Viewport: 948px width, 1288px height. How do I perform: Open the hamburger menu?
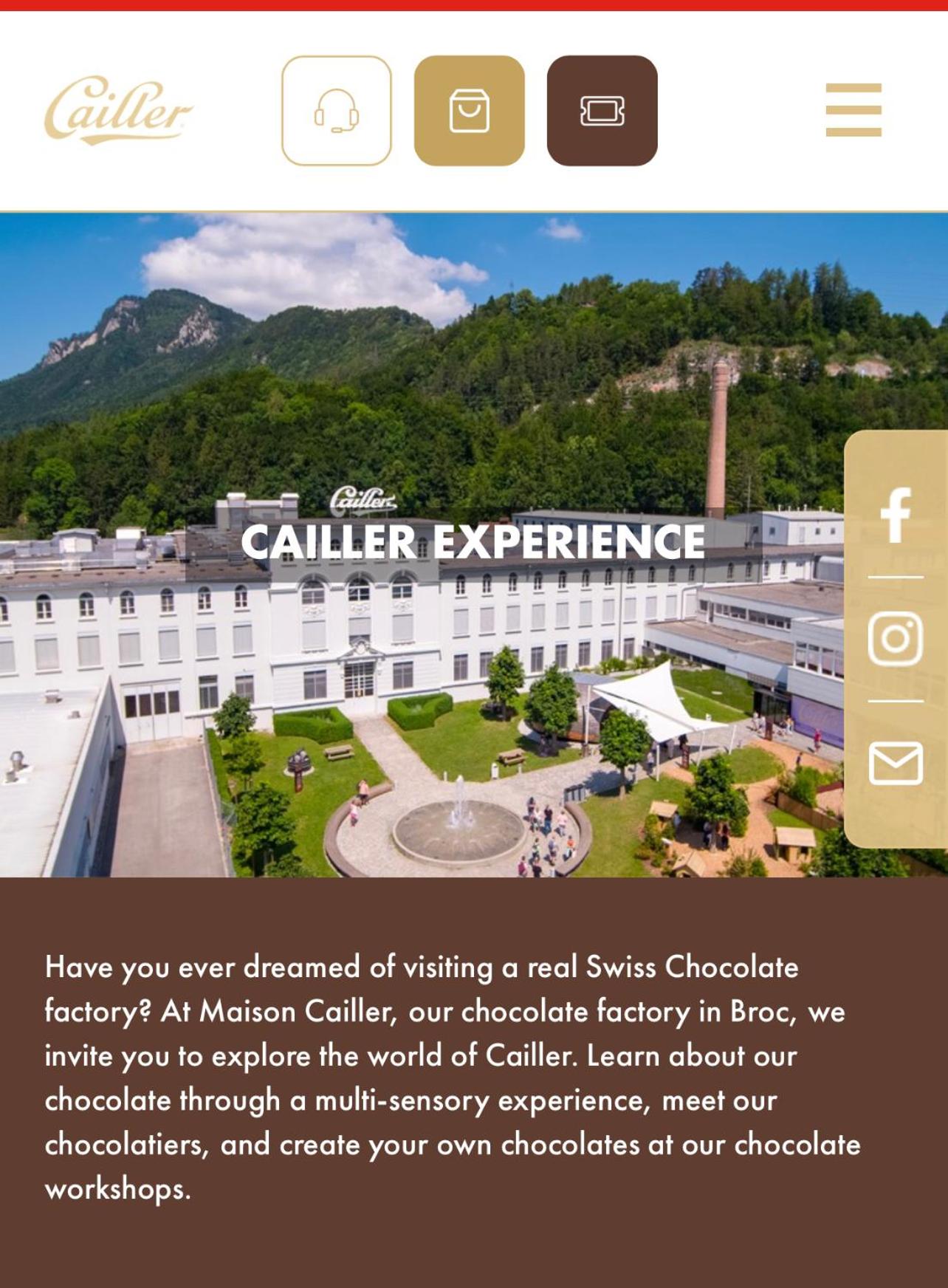coord(853,110)
